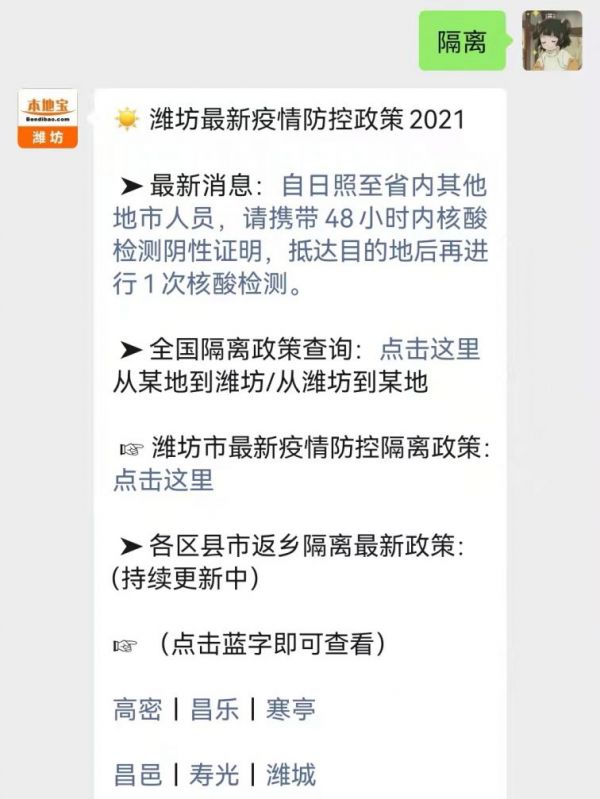The width and height of the screenshot is (600, 799).
Task: Open the user's own profile avatar
Action: (551, 40)
